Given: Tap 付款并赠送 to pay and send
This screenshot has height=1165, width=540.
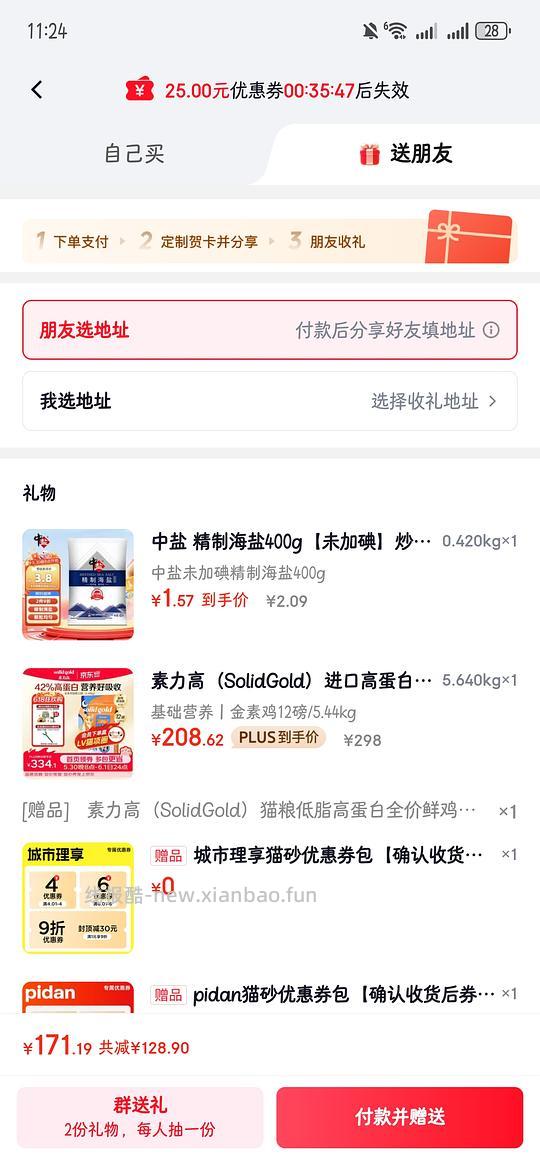Looking at the screenshot, I should [400, 1117].
